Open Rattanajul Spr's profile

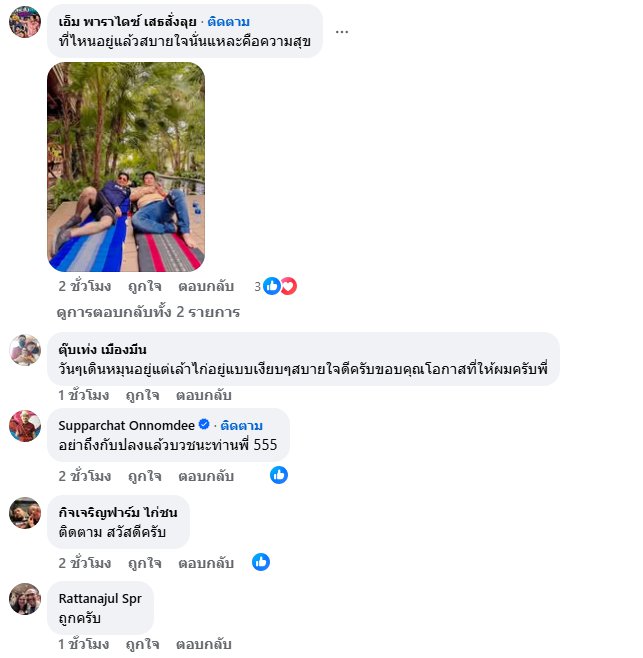(99, 598)
